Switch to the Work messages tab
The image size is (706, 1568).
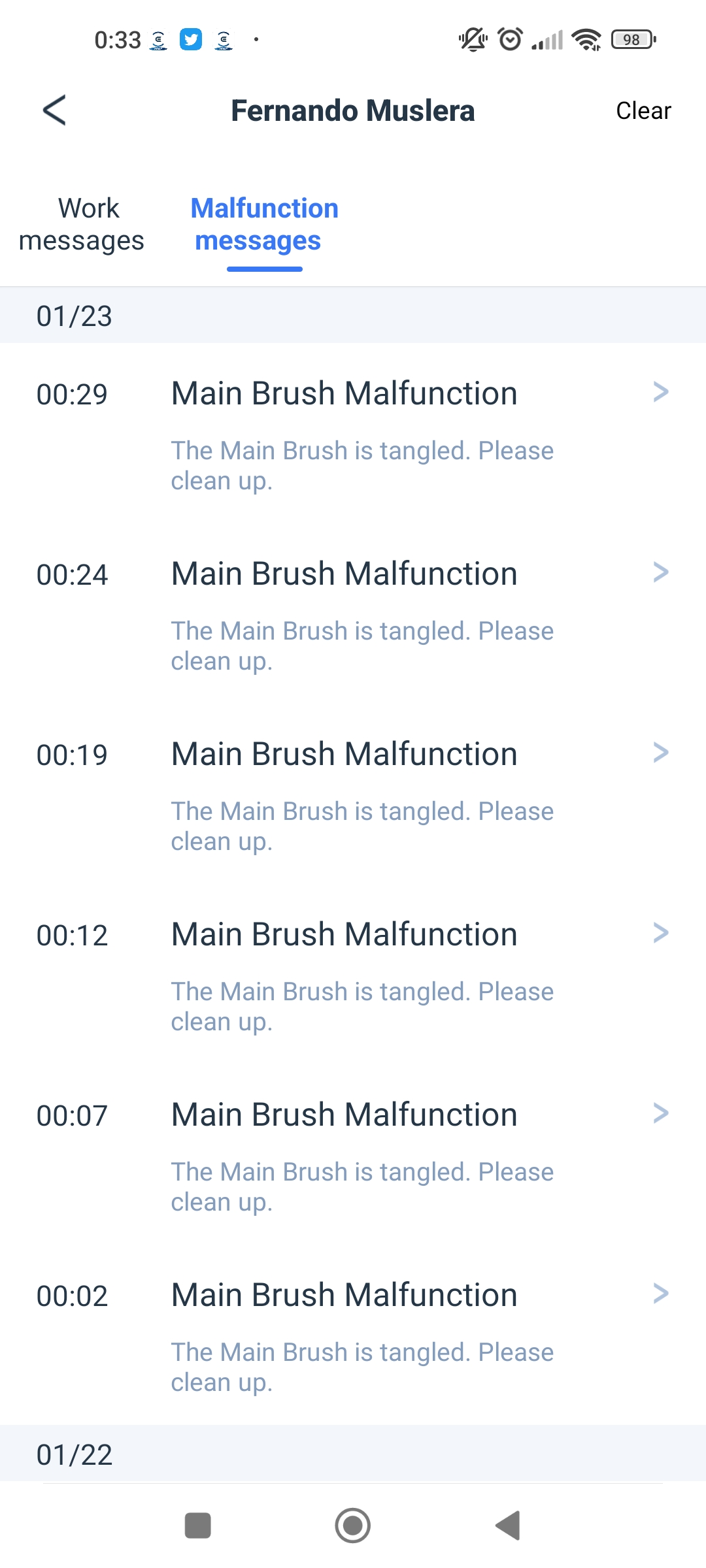click(x=82, y=225)
